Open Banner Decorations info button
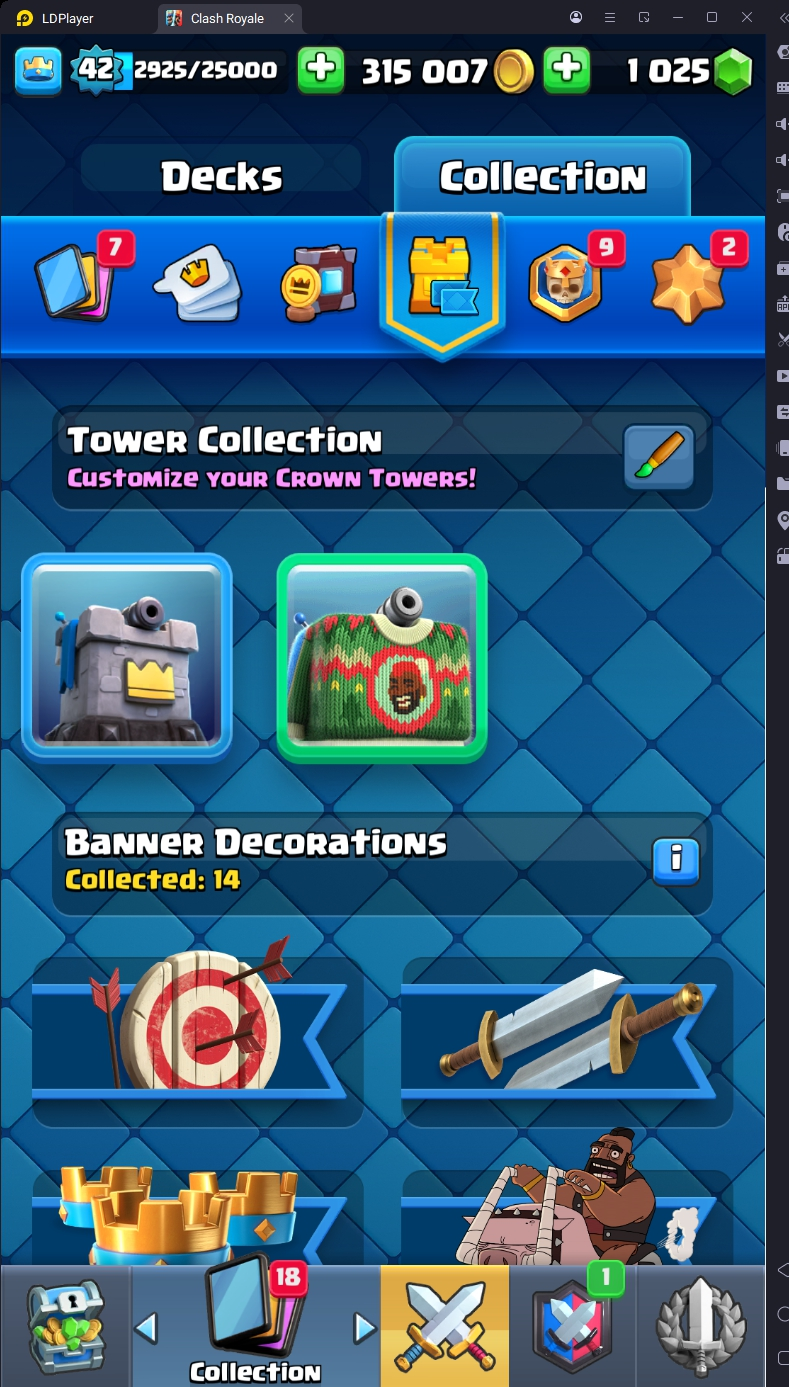Viewport: 789px width, 1387px height. coord(676,859)
